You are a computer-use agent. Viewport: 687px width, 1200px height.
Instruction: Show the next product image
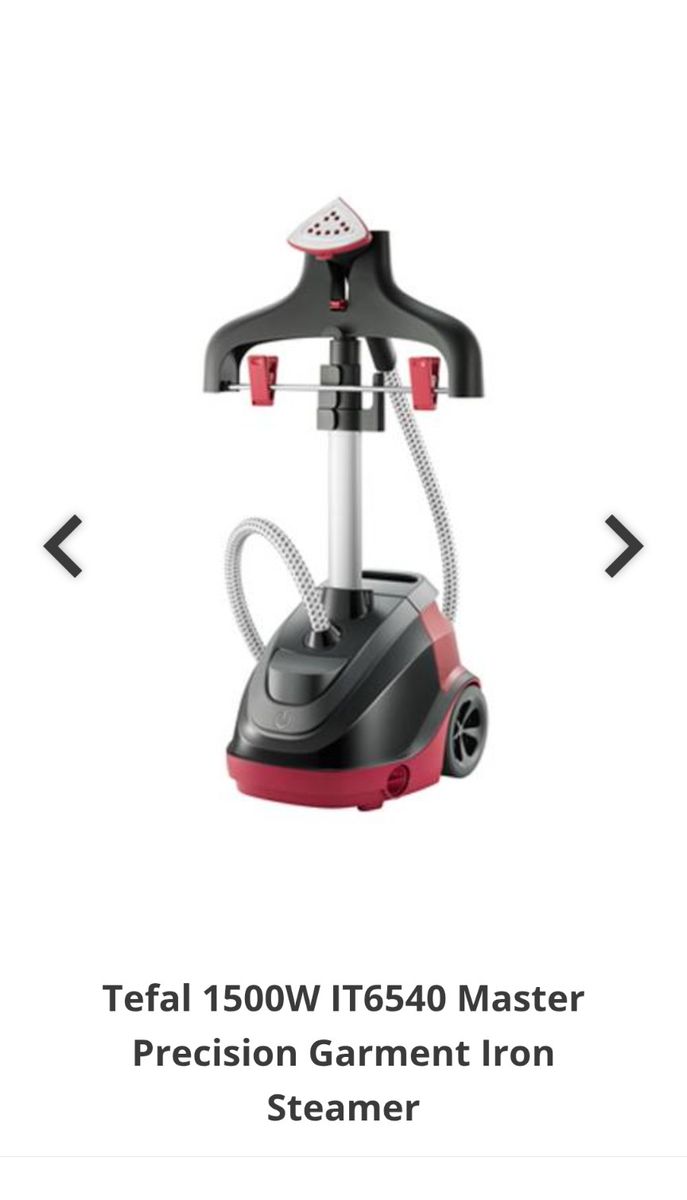pyautogui.click(x=623, y=546)
